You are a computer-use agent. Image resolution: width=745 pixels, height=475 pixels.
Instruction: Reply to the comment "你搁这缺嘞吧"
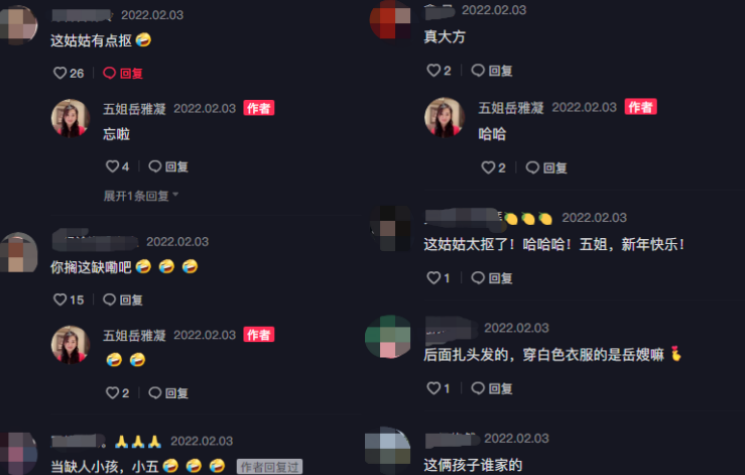coord(124,299)
